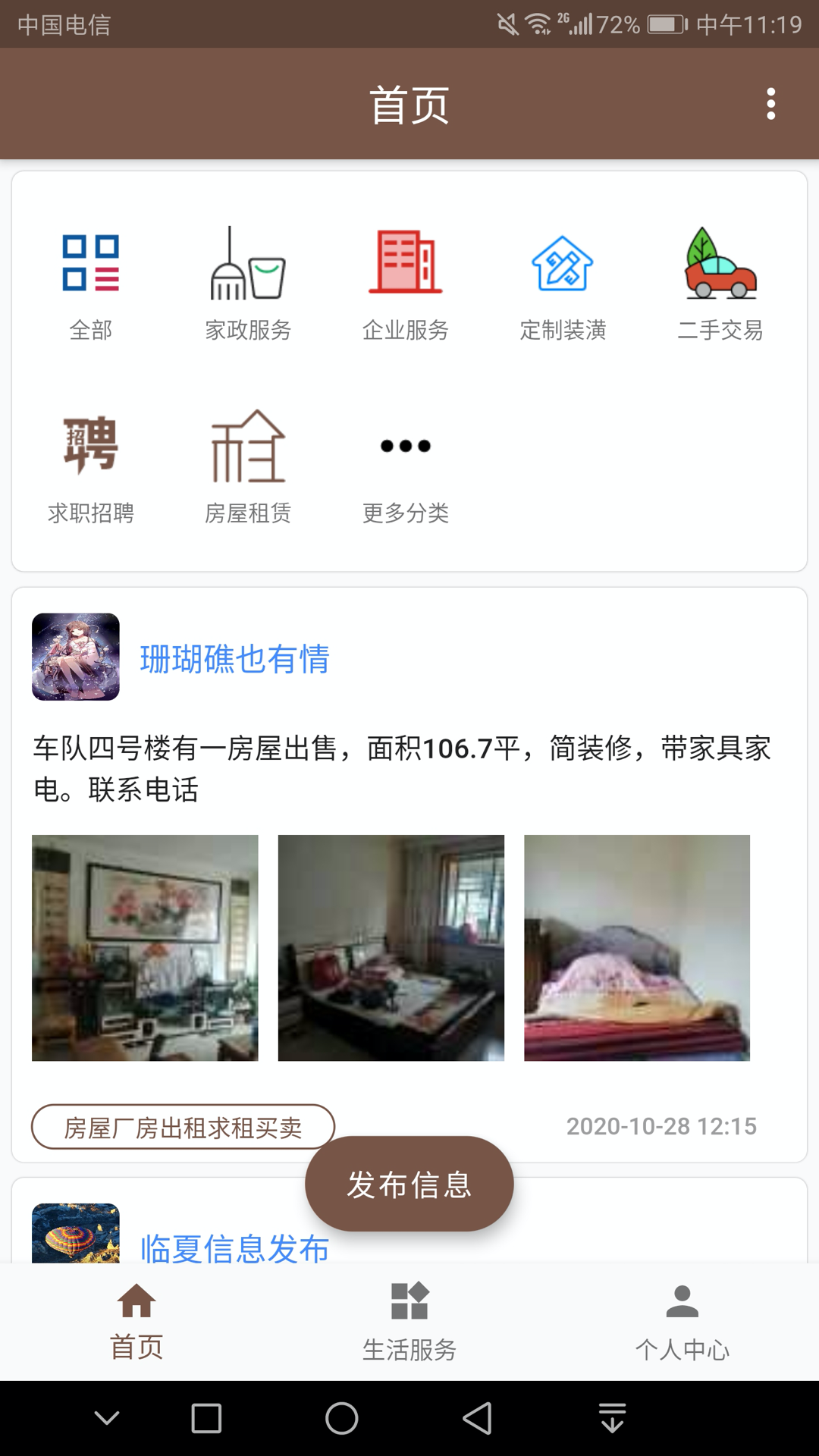Enlarge the photo of the bed with the pink blanket
Screen dimensions: 819x1456
[x=637, y=948]
